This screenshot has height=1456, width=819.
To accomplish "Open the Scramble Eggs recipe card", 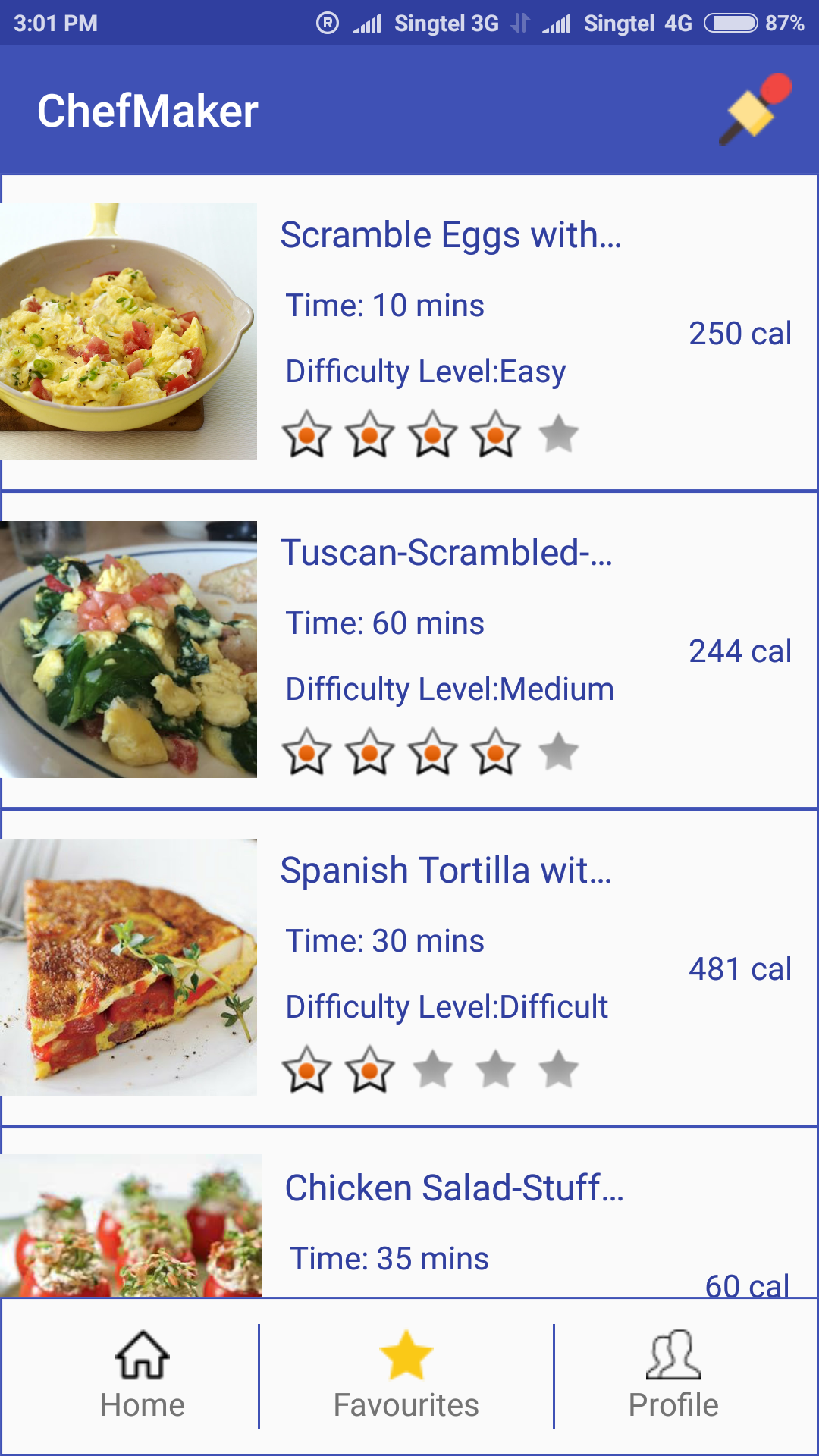I will click(450, 235).
